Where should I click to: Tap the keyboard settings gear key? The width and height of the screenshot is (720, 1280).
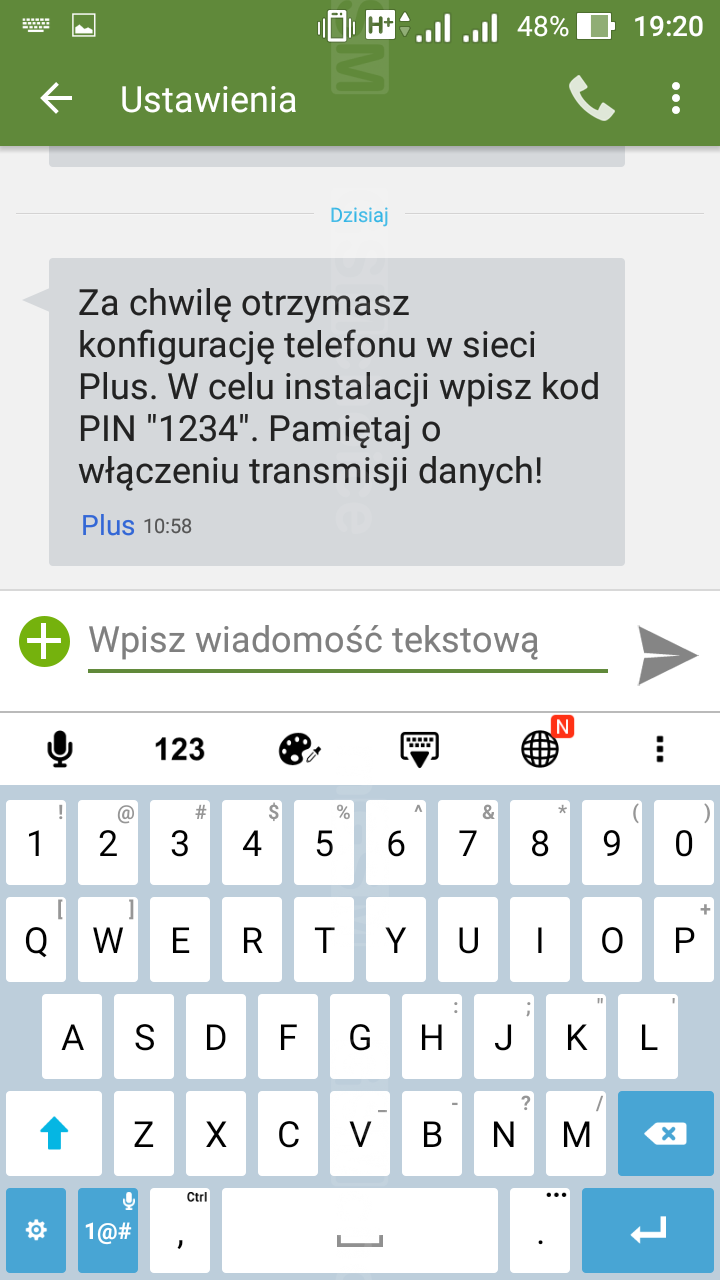pyautogui.click(x=36, y=1230)
